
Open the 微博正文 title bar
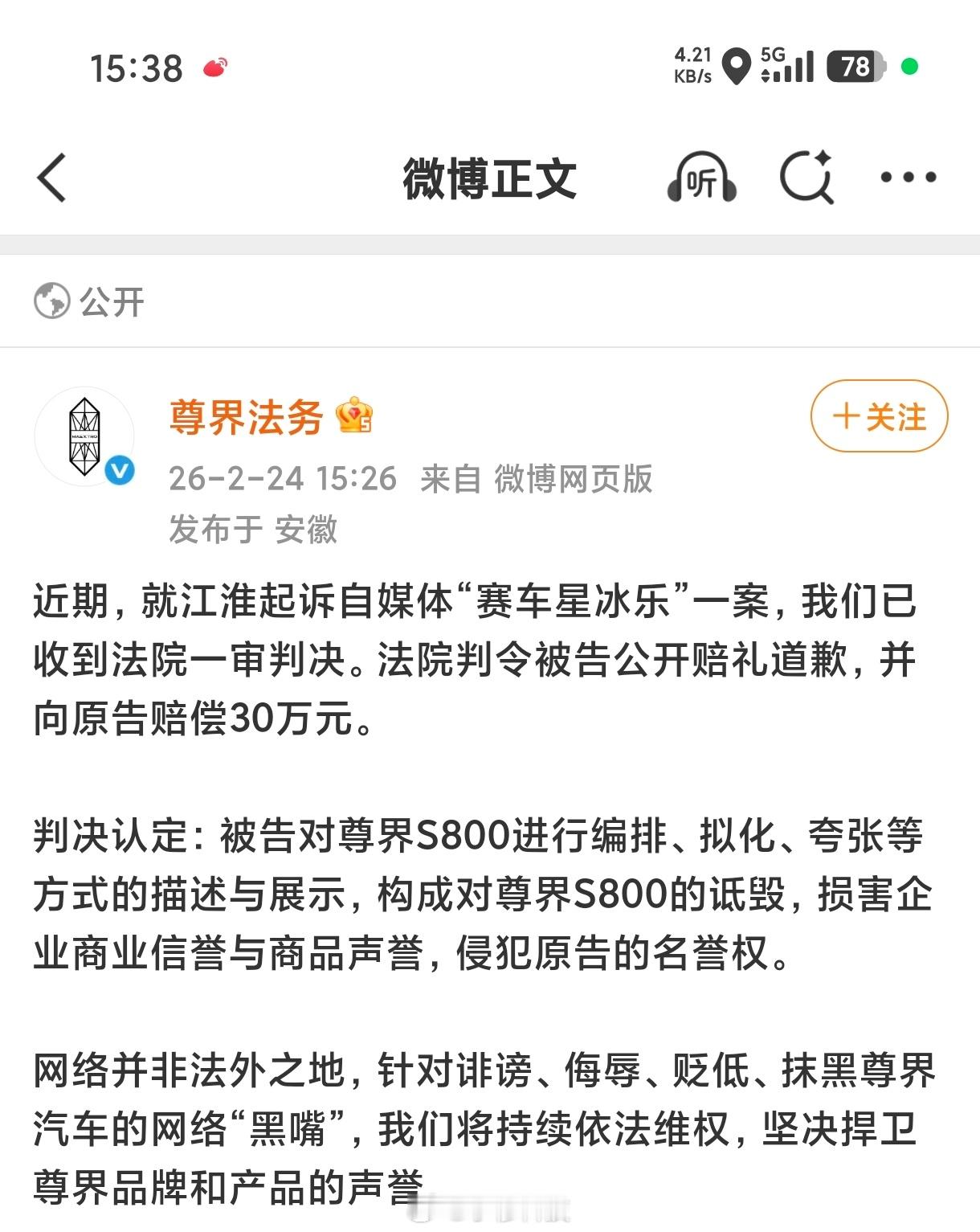coord(490,178)
